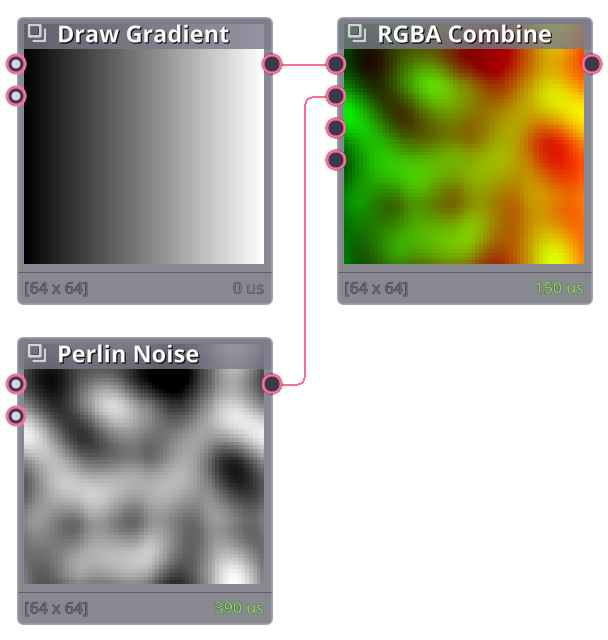Tap the Perlin Noise node's output port

(272, 384)
